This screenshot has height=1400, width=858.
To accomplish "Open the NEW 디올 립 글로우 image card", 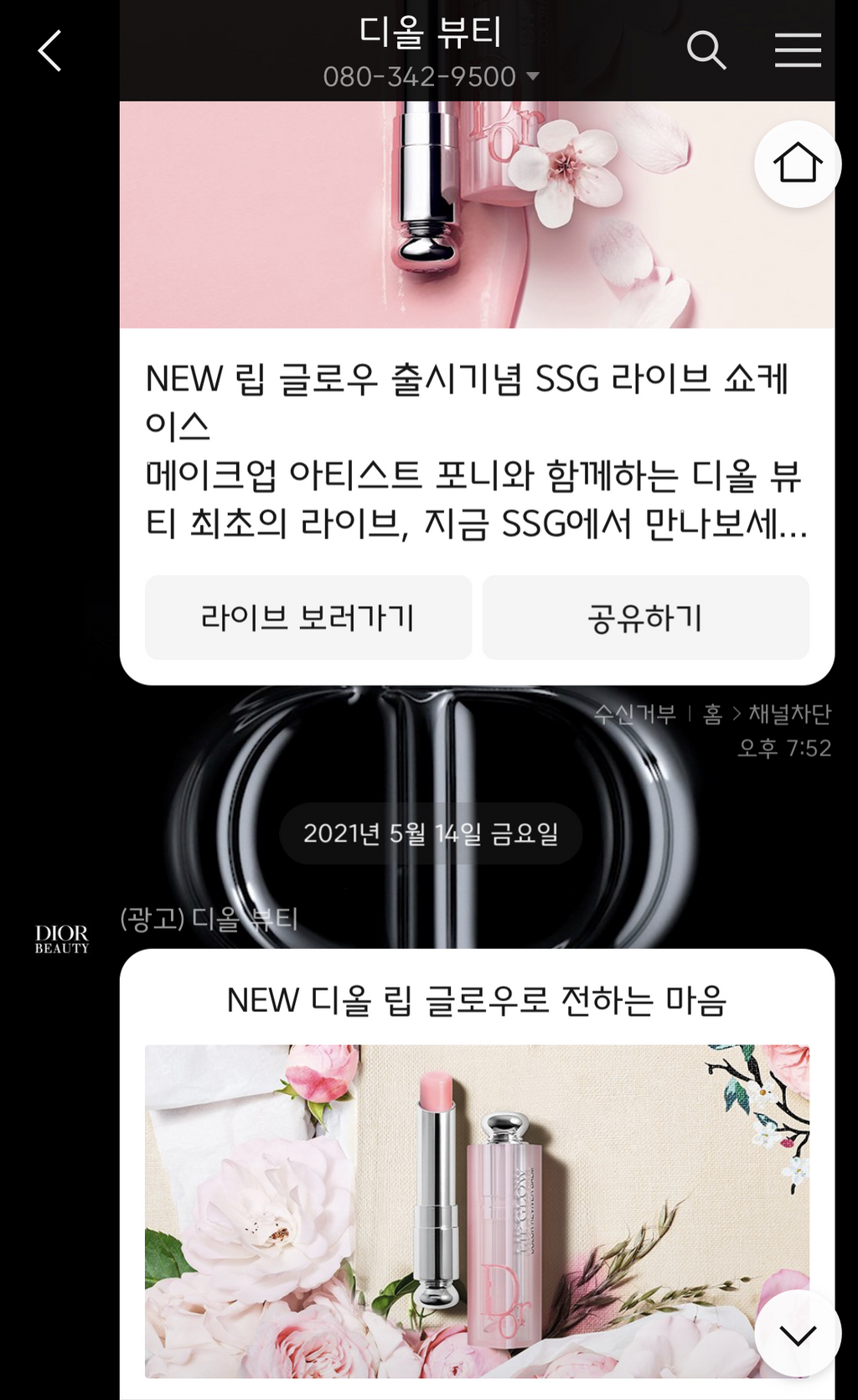I will (x=477, y=1210).
